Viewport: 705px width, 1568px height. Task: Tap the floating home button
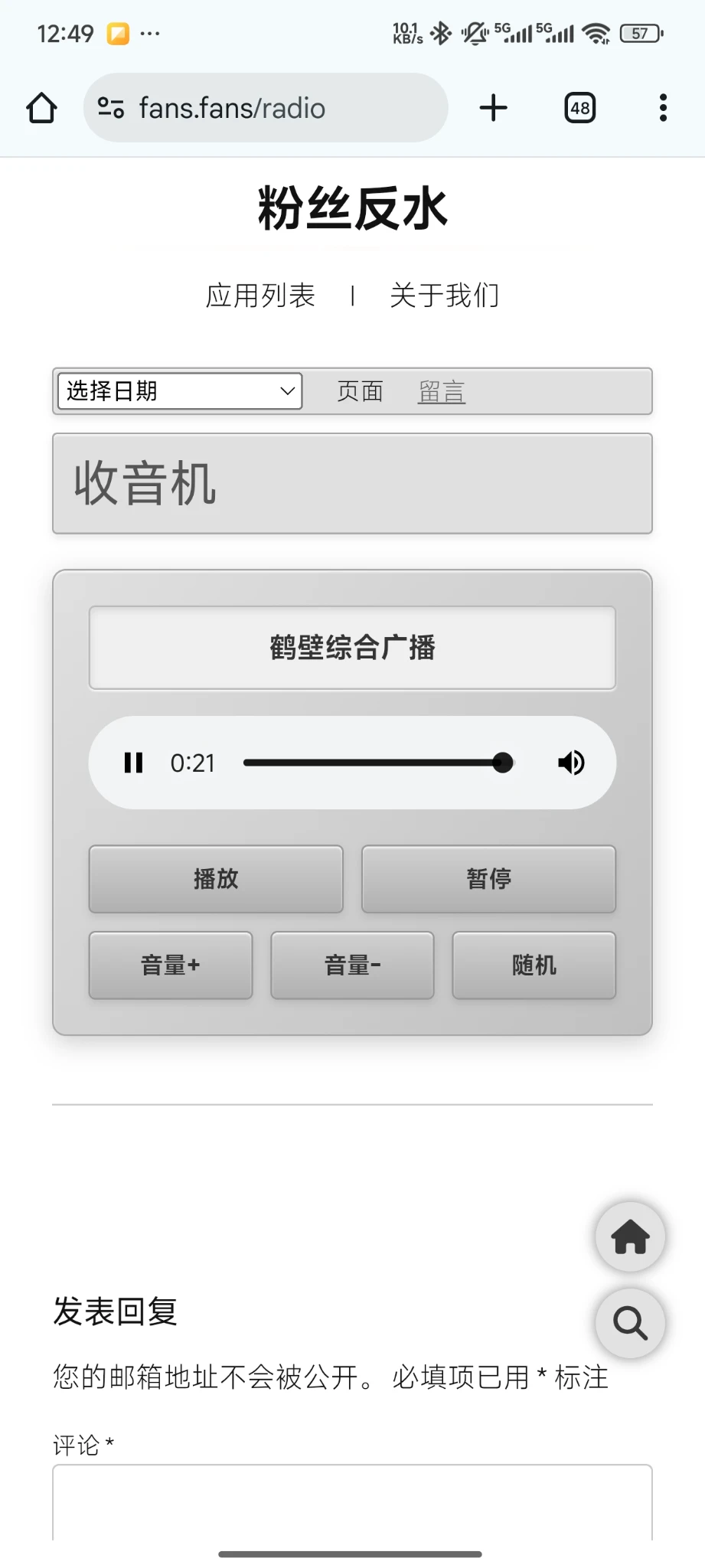pyautogui.click(x=630, y=1236)
